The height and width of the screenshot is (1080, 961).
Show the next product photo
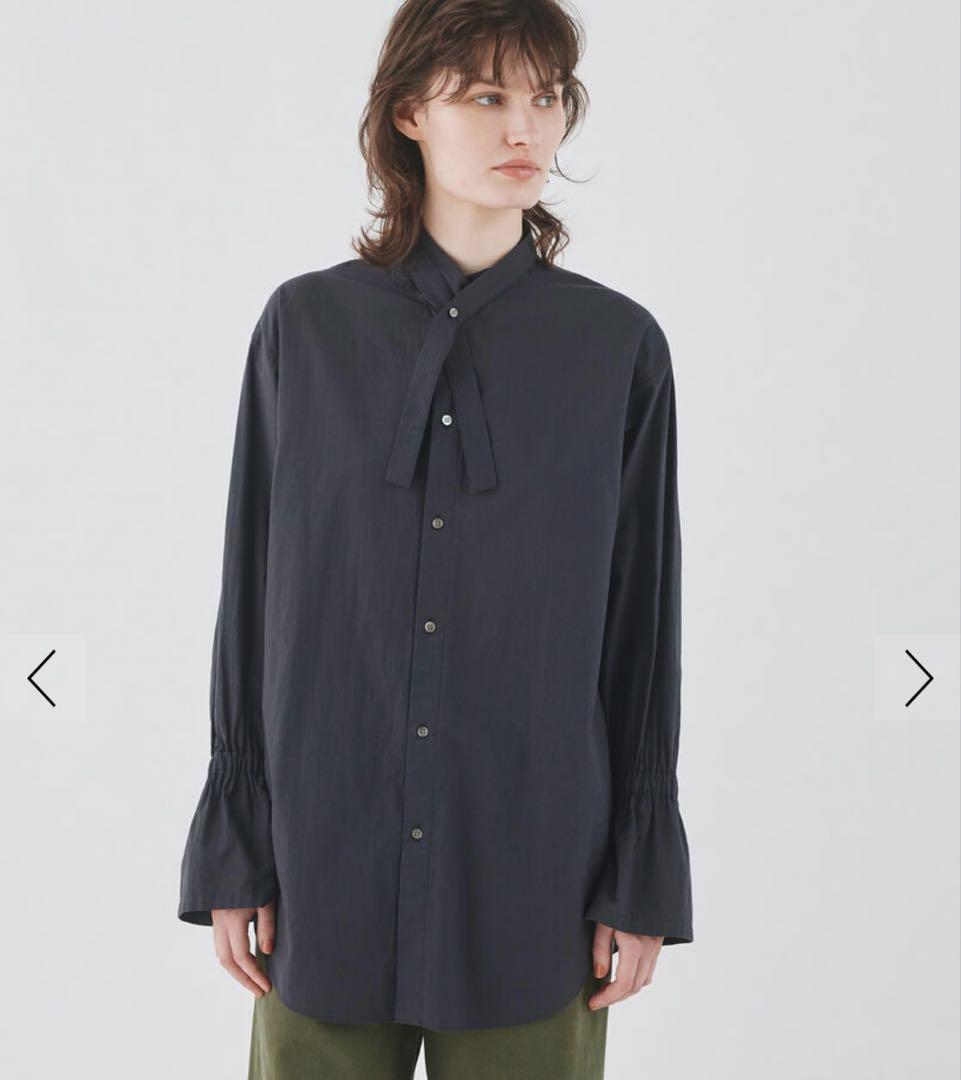[918, 678]
